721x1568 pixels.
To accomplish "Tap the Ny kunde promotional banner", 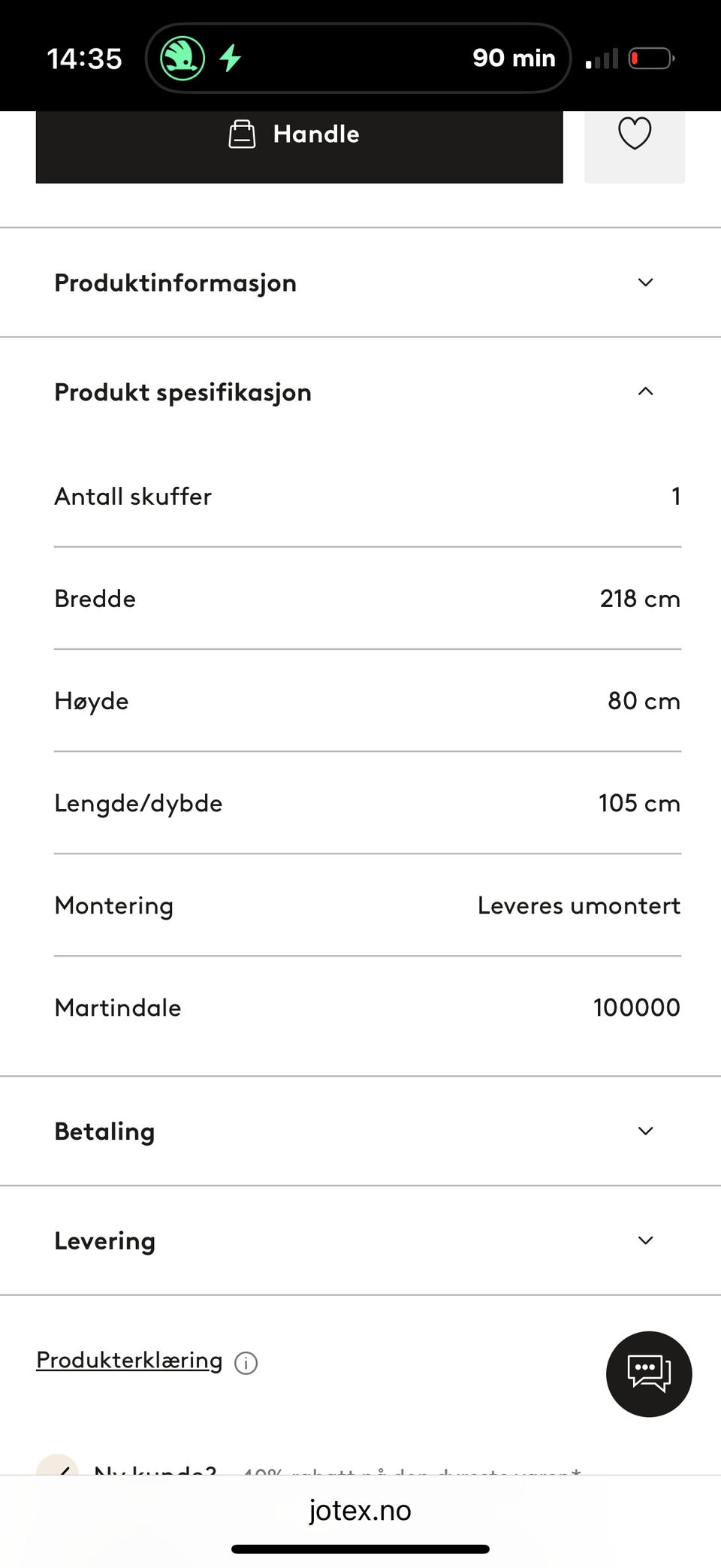I will click(315, 1471).
